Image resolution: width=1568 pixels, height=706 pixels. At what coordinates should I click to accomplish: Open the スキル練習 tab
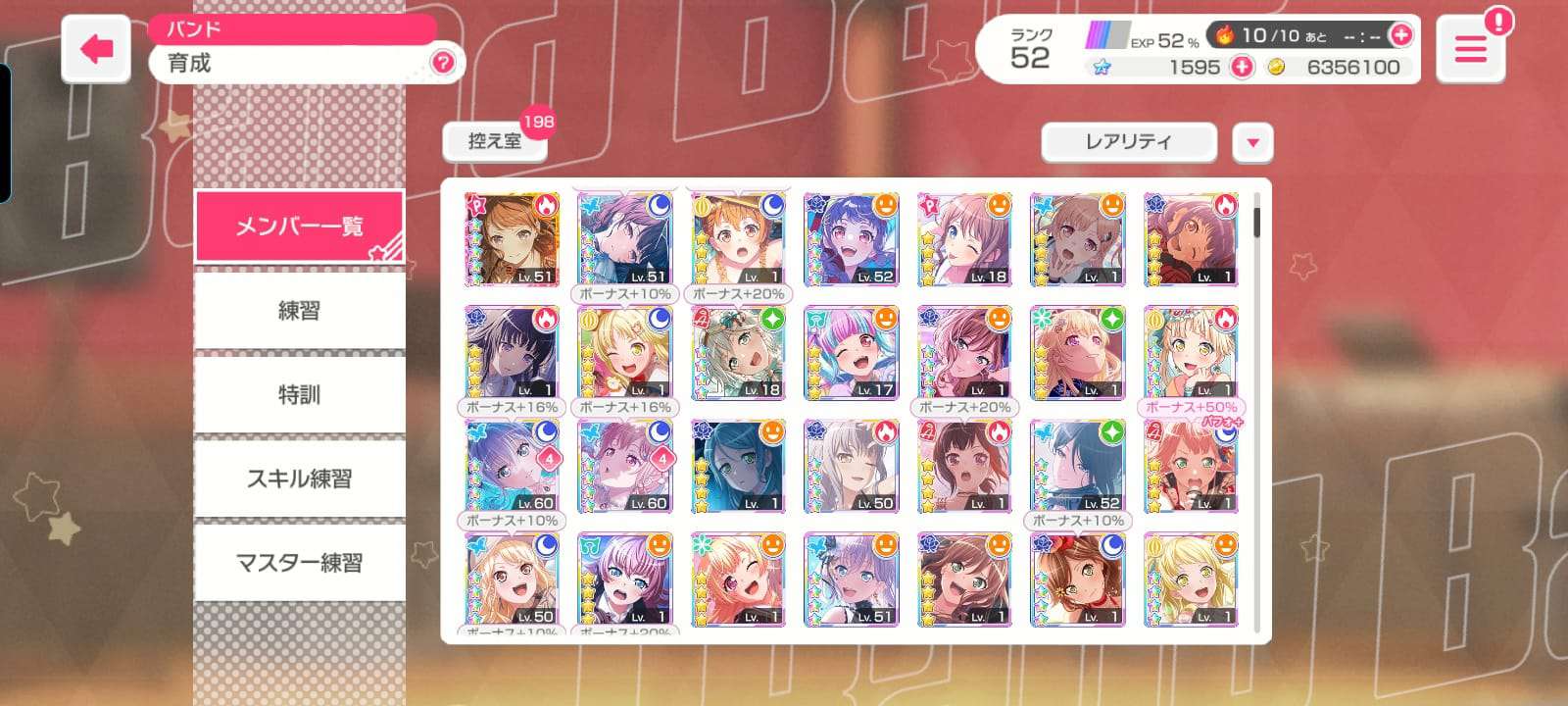click(299, 479)
